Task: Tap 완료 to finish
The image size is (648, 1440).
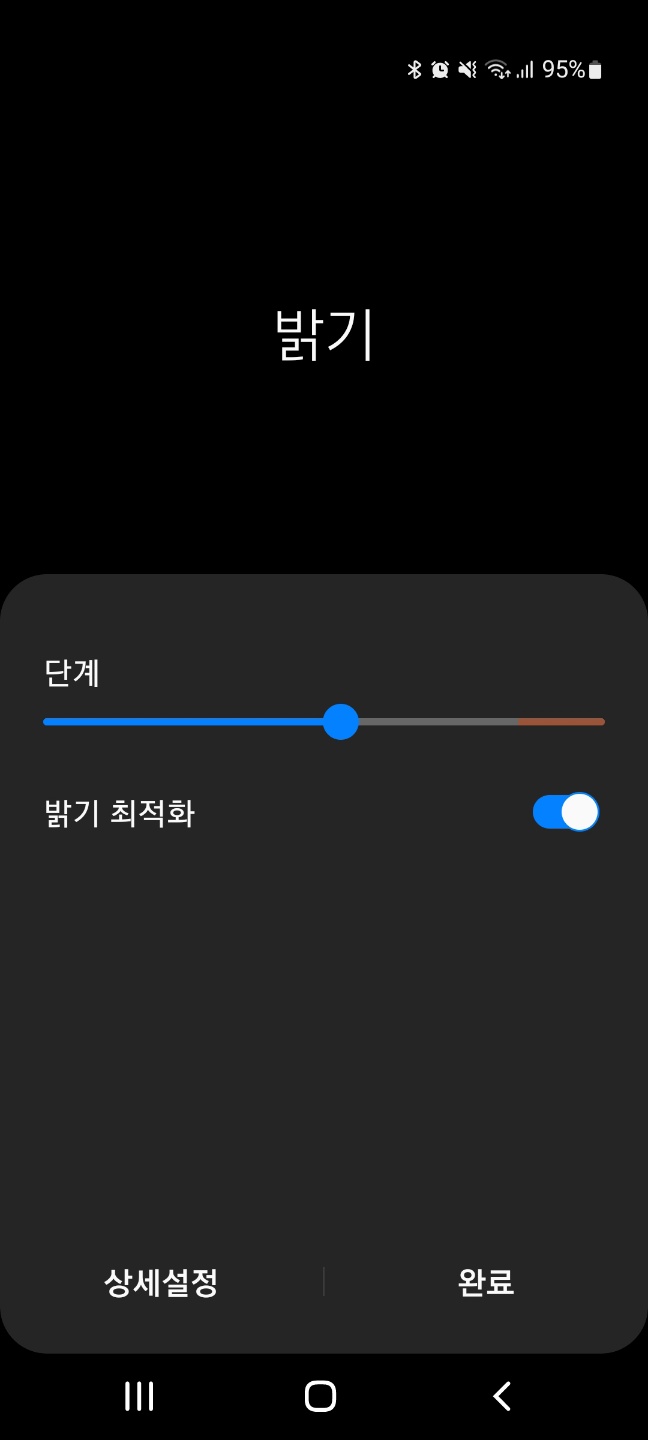Action: coord(486,1282)
